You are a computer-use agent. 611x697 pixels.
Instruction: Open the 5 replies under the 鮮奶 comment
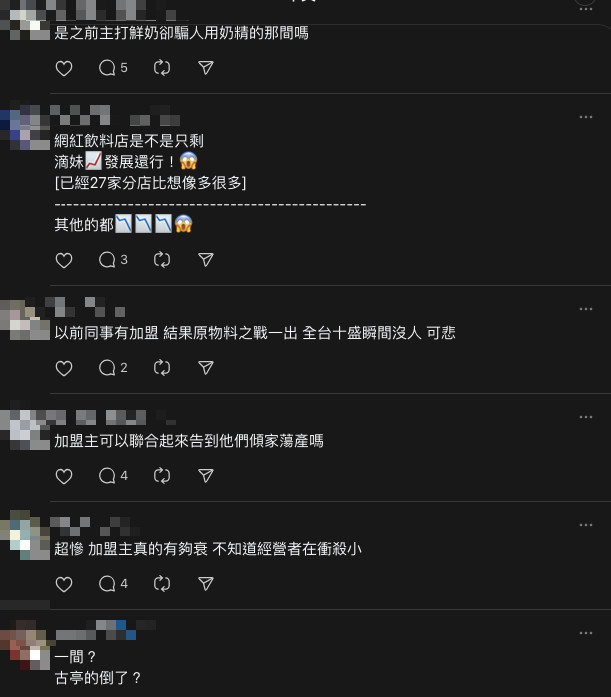click(x=112, y=68)
